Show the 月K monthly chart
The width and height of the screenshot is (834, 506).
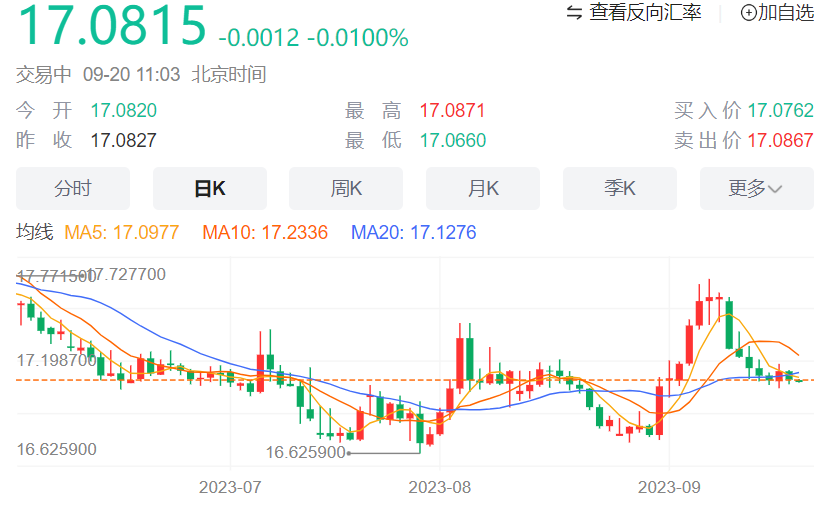coord(483,189)
